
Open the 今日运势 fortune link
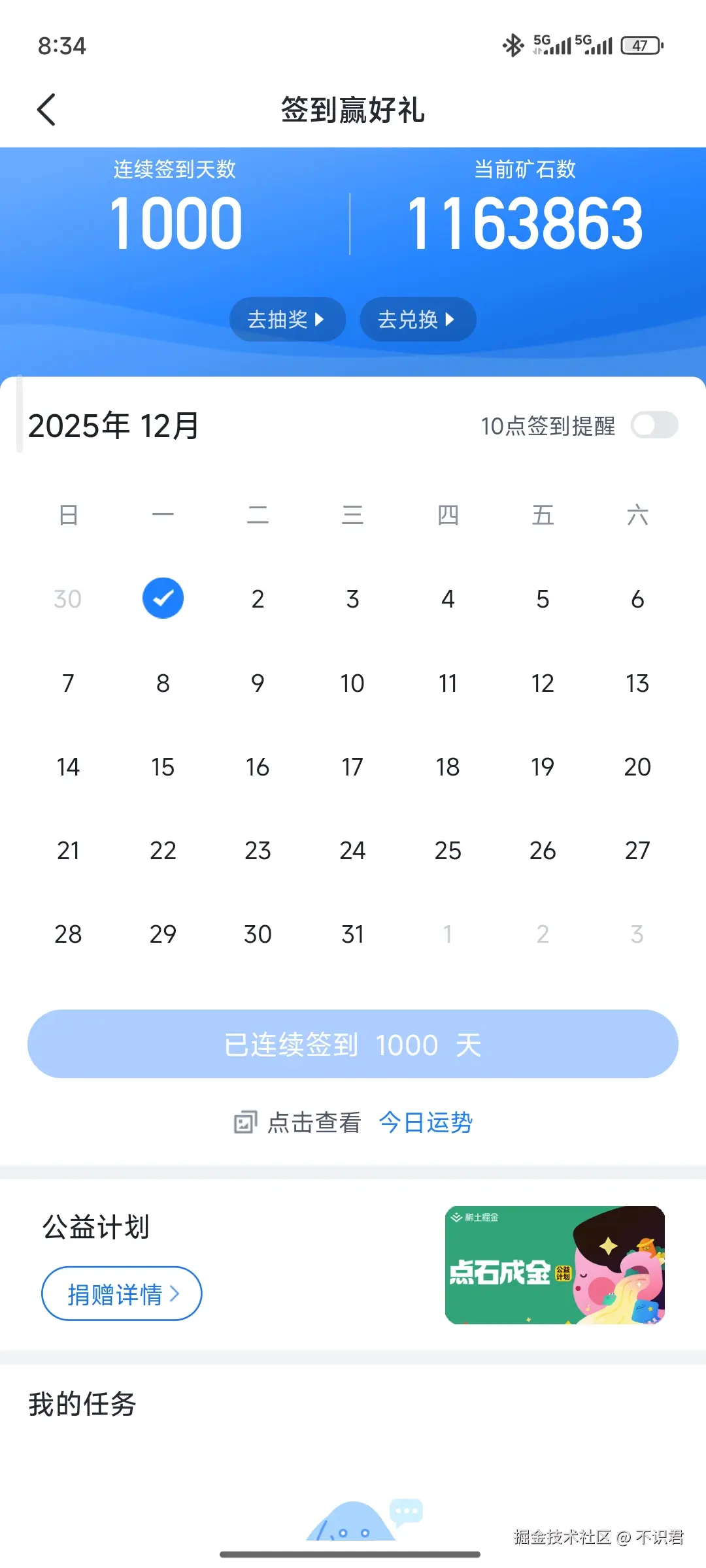[426, 1122]
